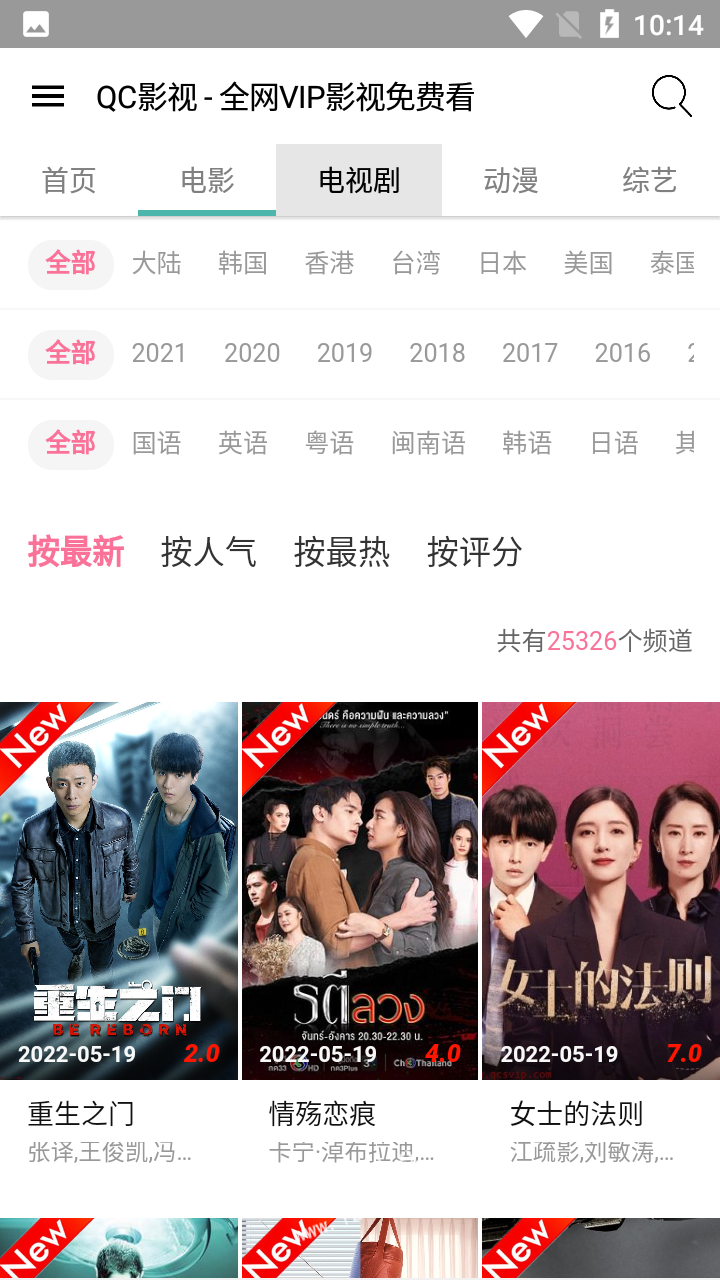Screen dimensions: 720x1280
Task: Choose the 粤语 language filter
Action: (330, 443)
